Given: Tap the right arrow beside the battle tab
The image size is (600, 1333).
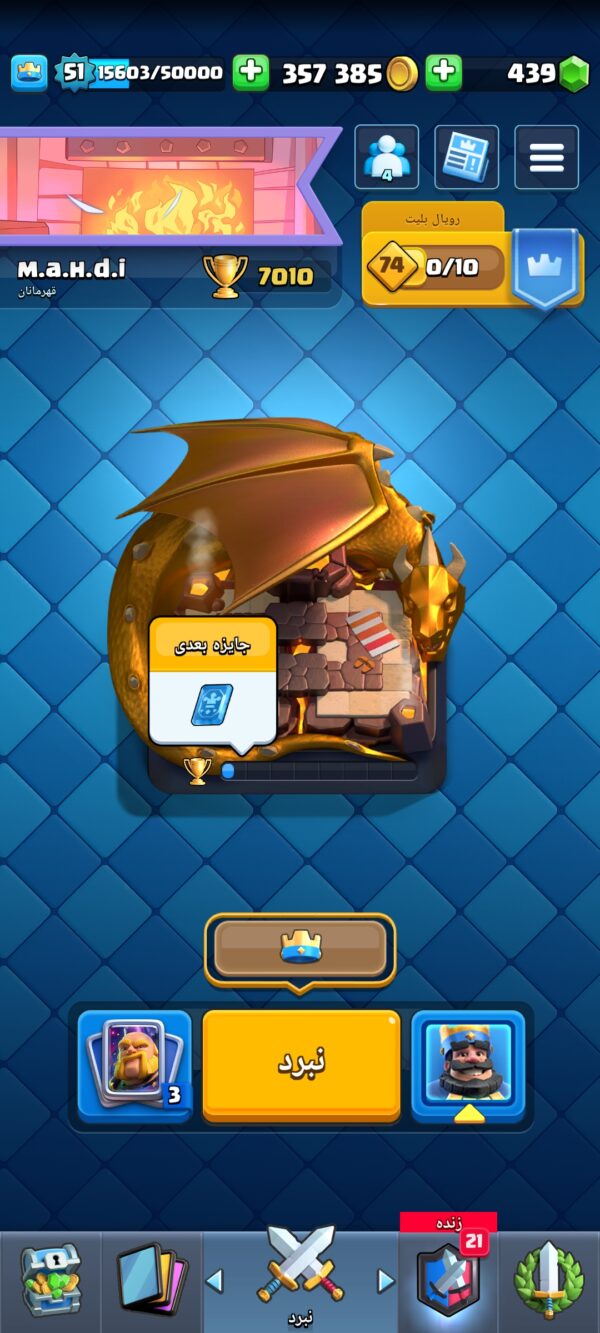Looking at the screenshot, I should 385,1280.
